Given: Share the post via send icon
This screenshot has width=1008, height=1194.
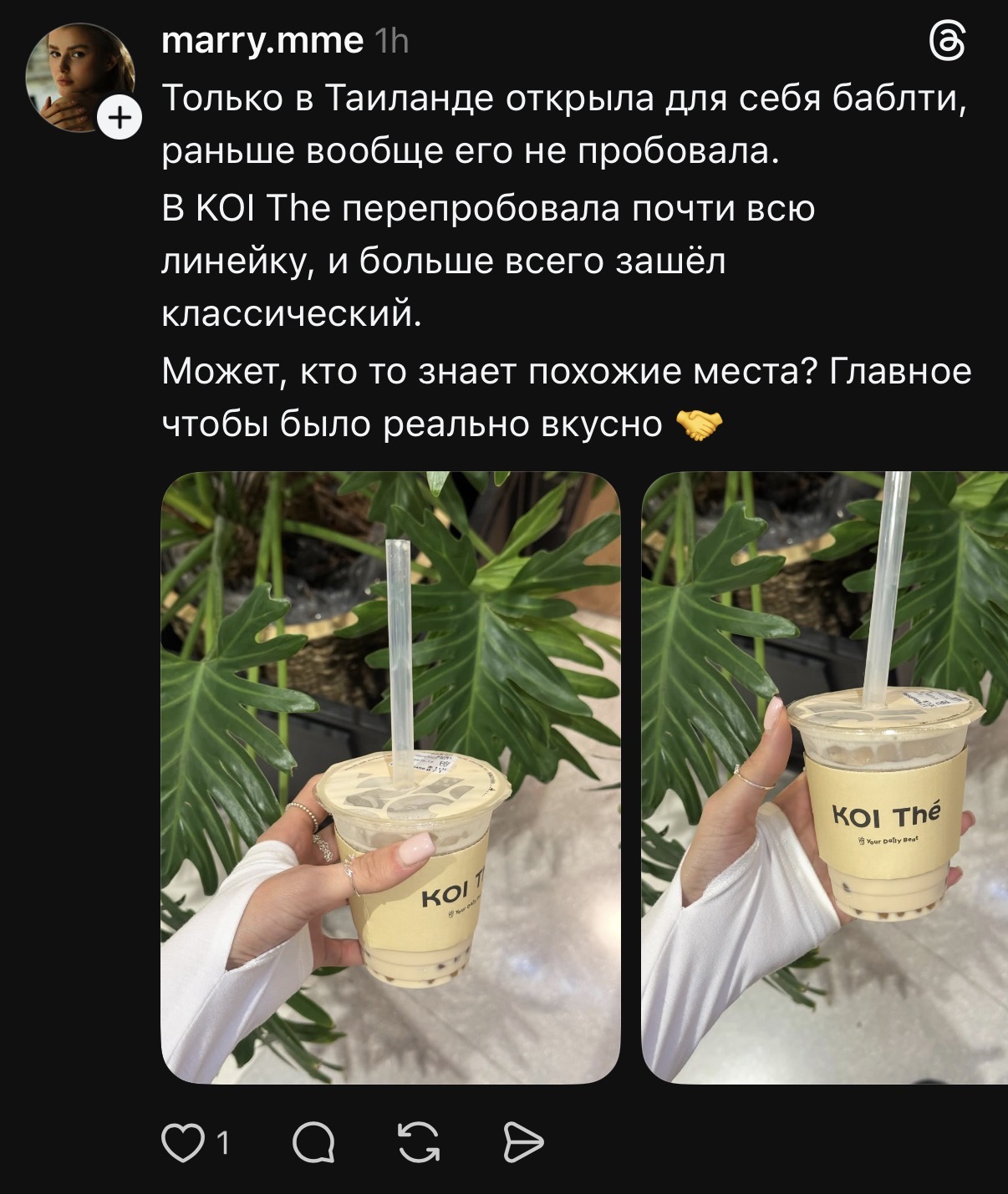Looking at the screenshot, I should (523, 1142).
